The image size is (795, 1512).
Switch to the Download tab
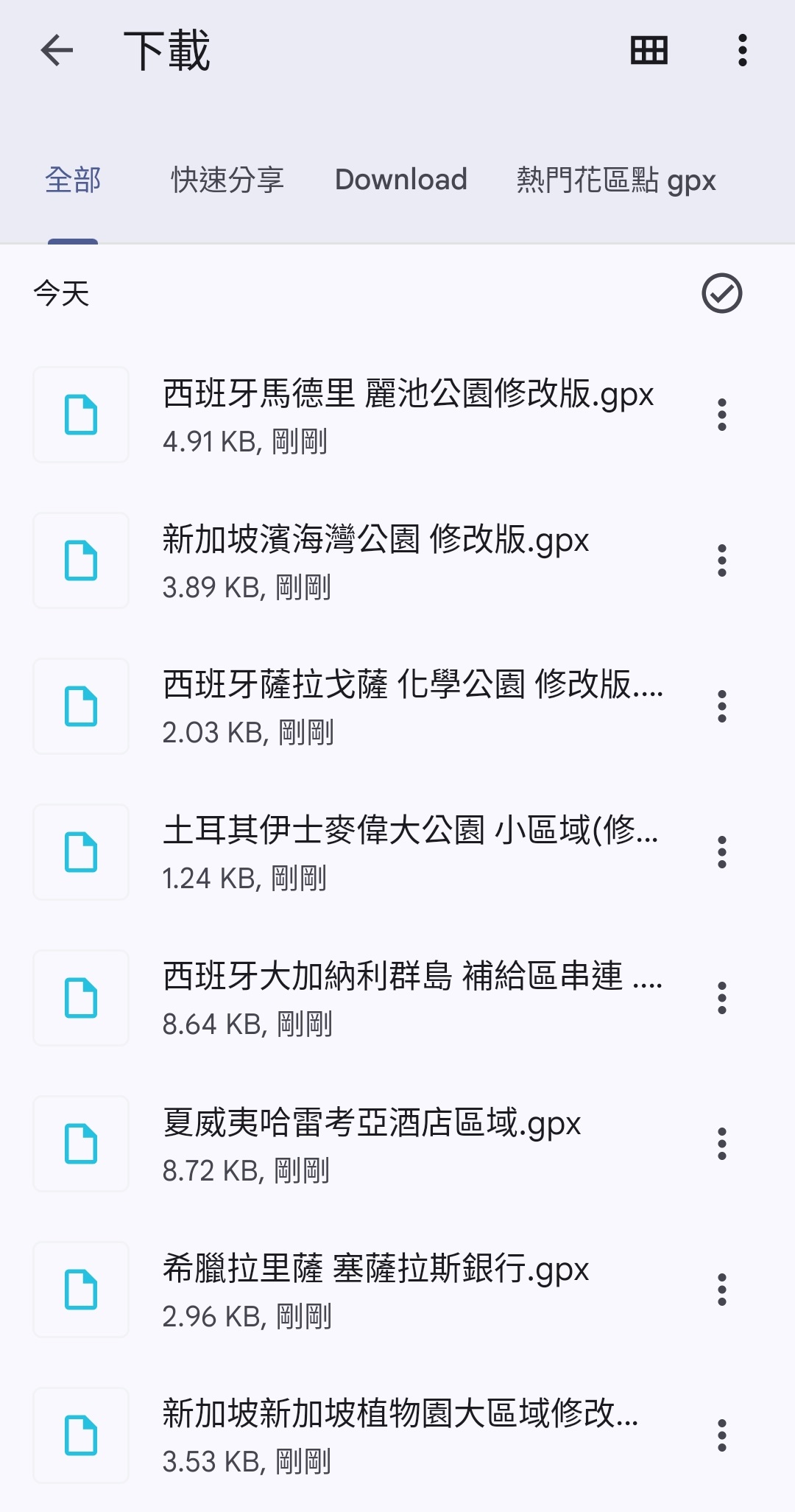(x=400, y=180)
